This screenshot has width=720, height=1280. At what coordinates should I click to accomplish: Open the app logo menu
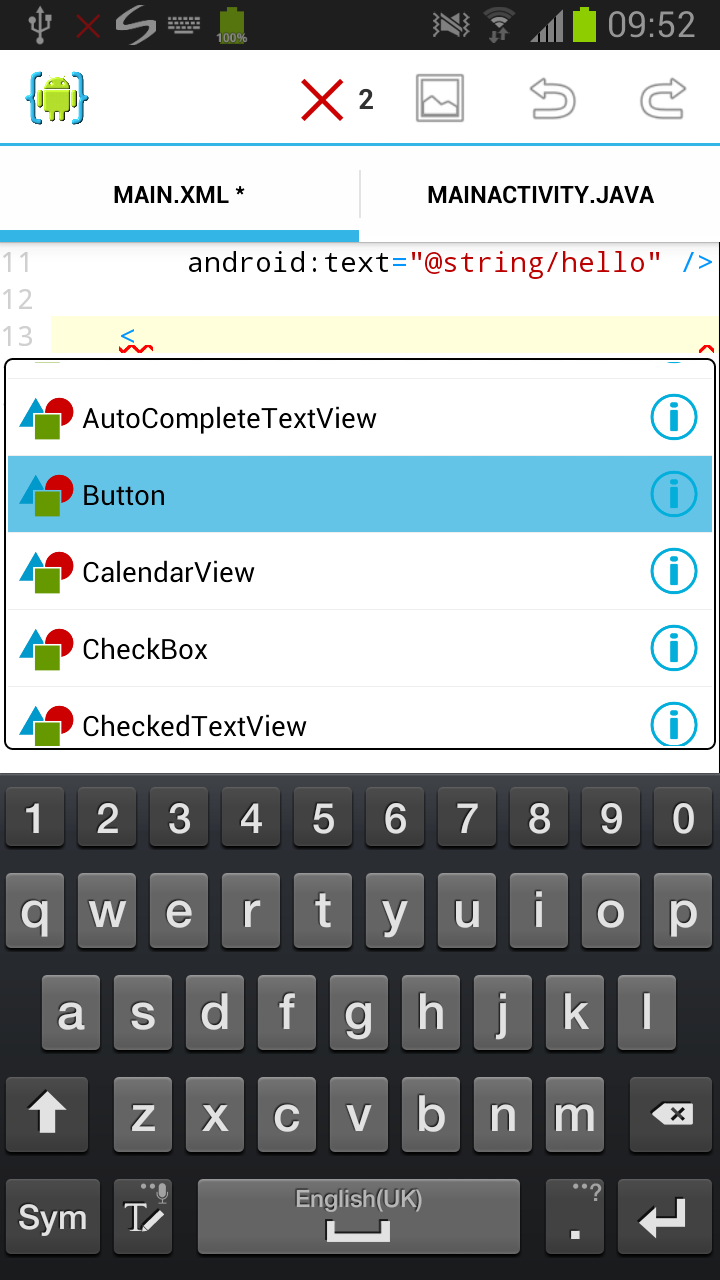click(57, 98)
